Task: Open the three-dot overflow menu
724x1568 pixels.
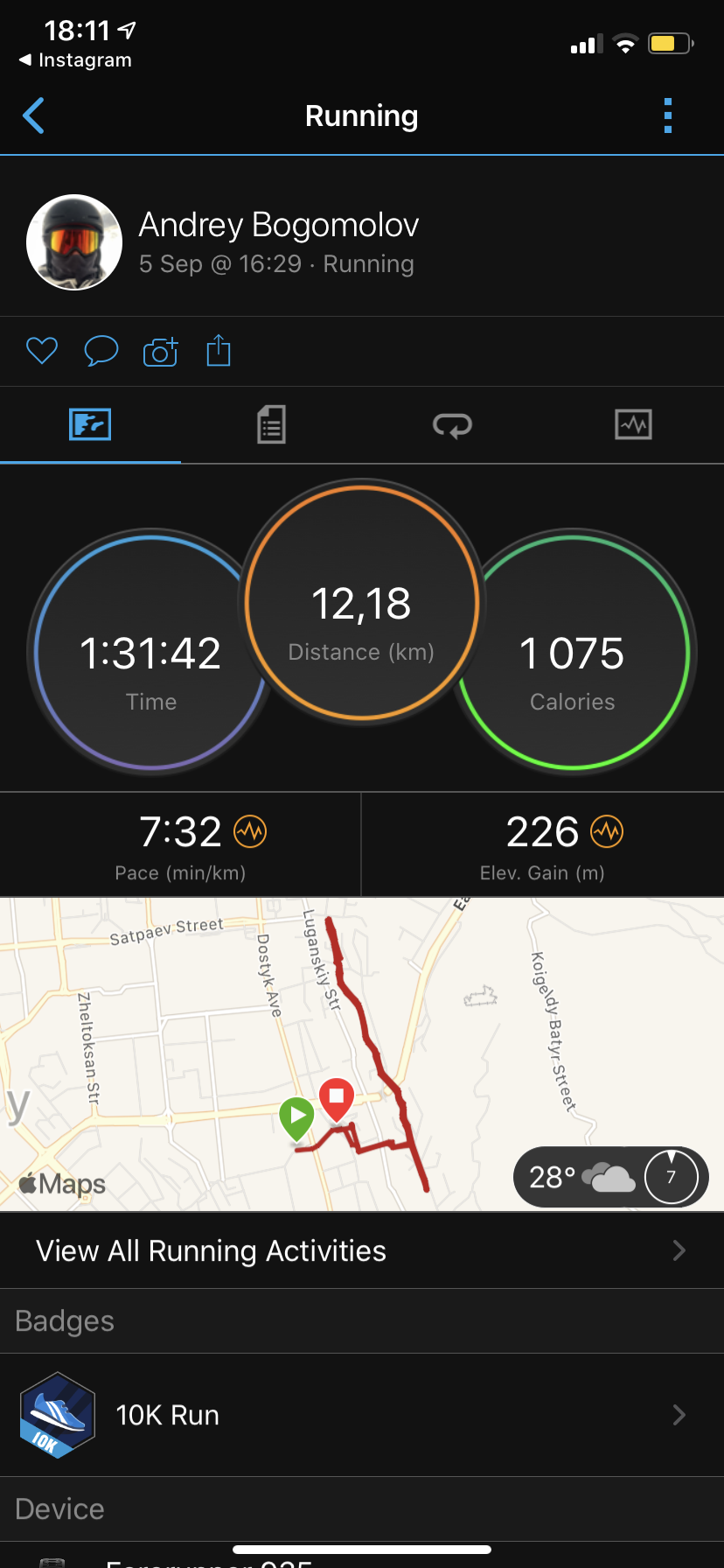Action: click(668, 115)
